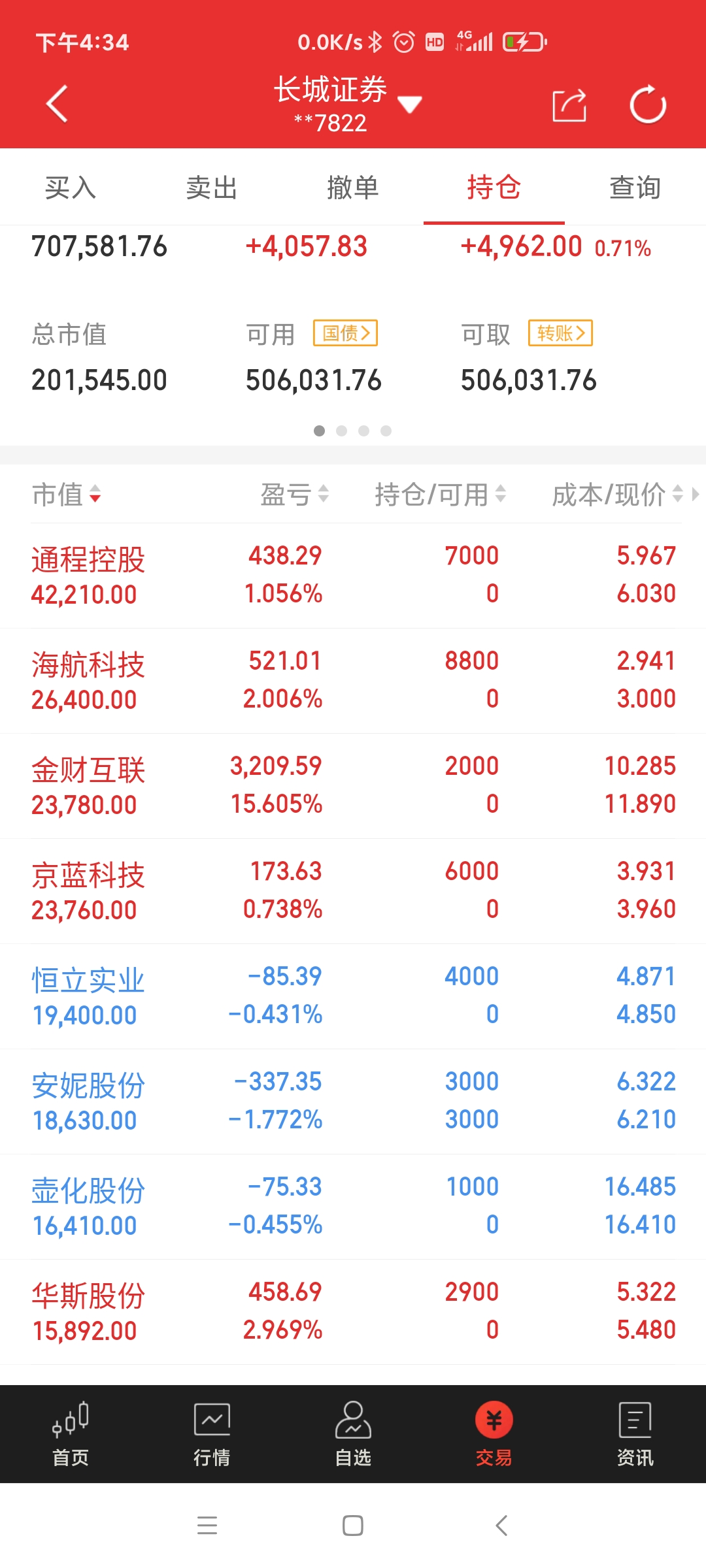
Task: Sort holdings by 盈亏
Action: [294, 495]
